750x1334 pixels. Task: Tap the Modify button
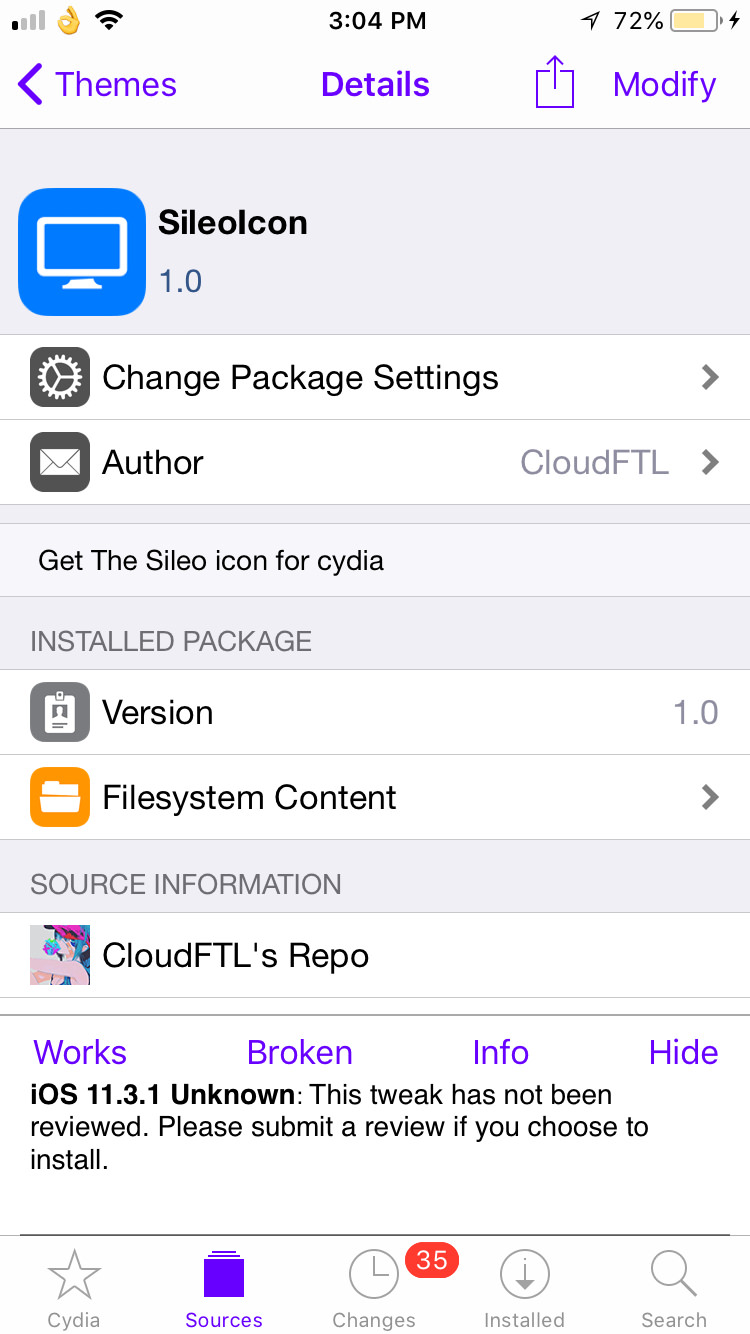click(664, 84)
